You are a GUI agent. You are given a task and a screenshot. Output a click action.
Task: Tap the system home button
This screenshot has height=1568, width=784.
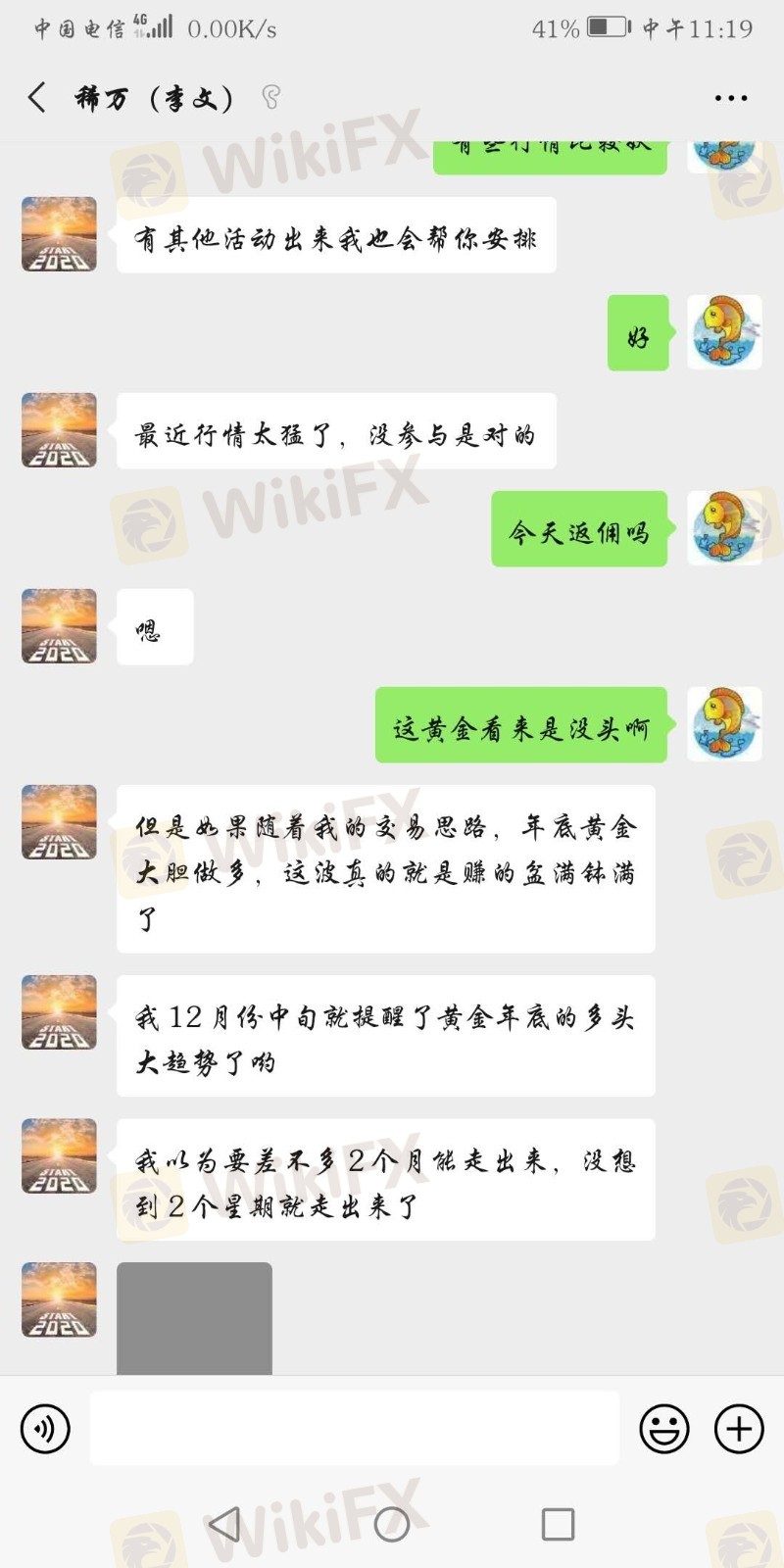point(392,1524)
